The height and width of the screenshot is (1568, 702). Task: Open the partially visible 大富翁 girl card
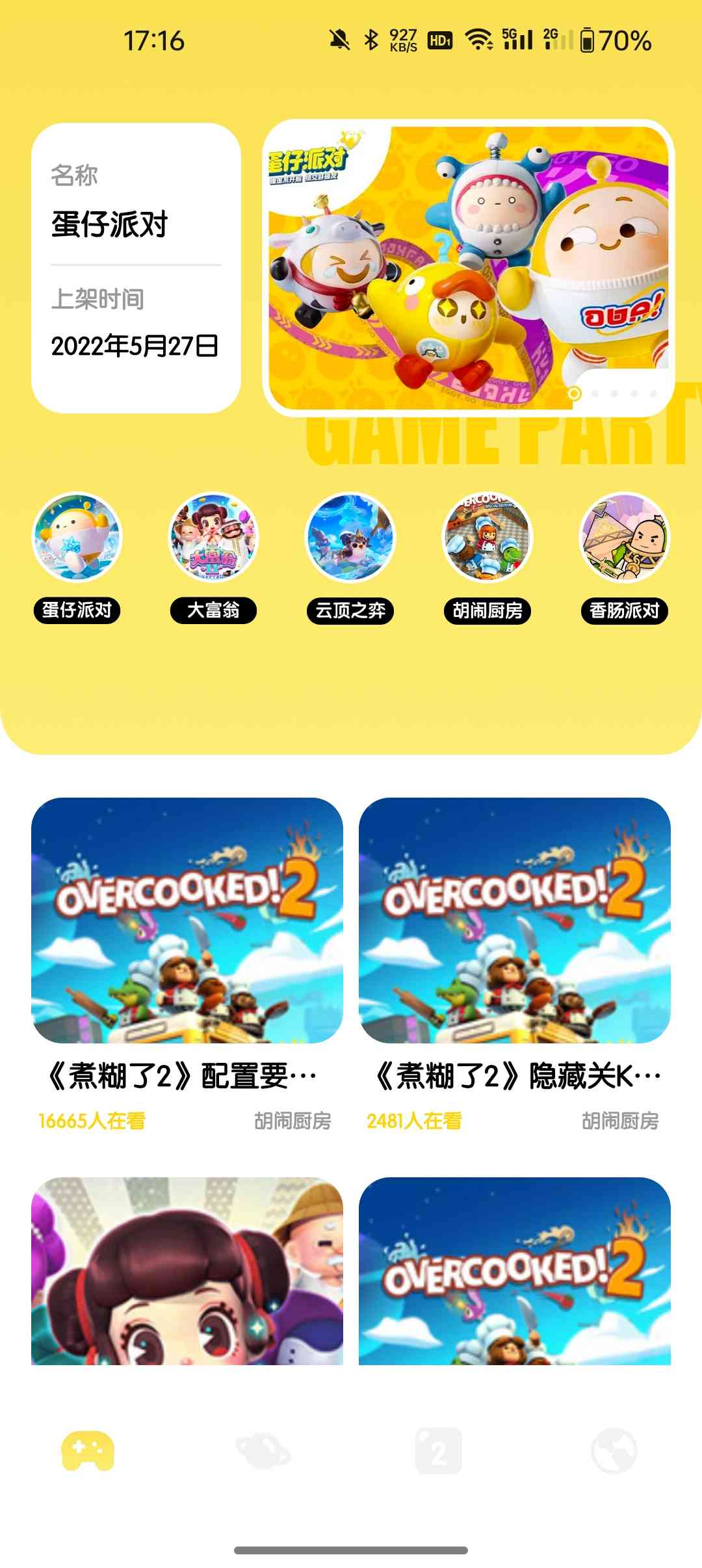pos(187,1271)
